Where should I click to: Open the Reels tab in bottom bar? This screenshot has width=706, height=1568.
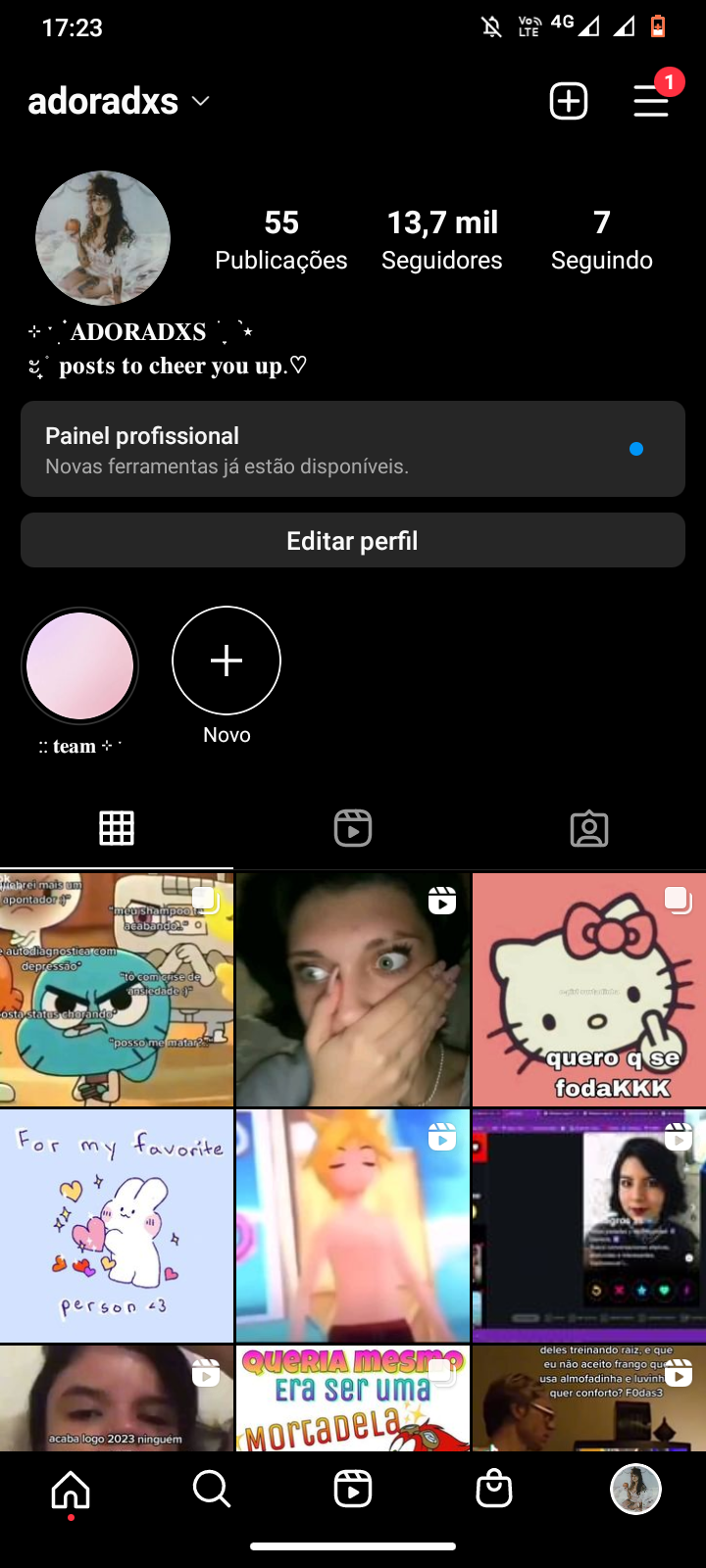[353, 1490]
